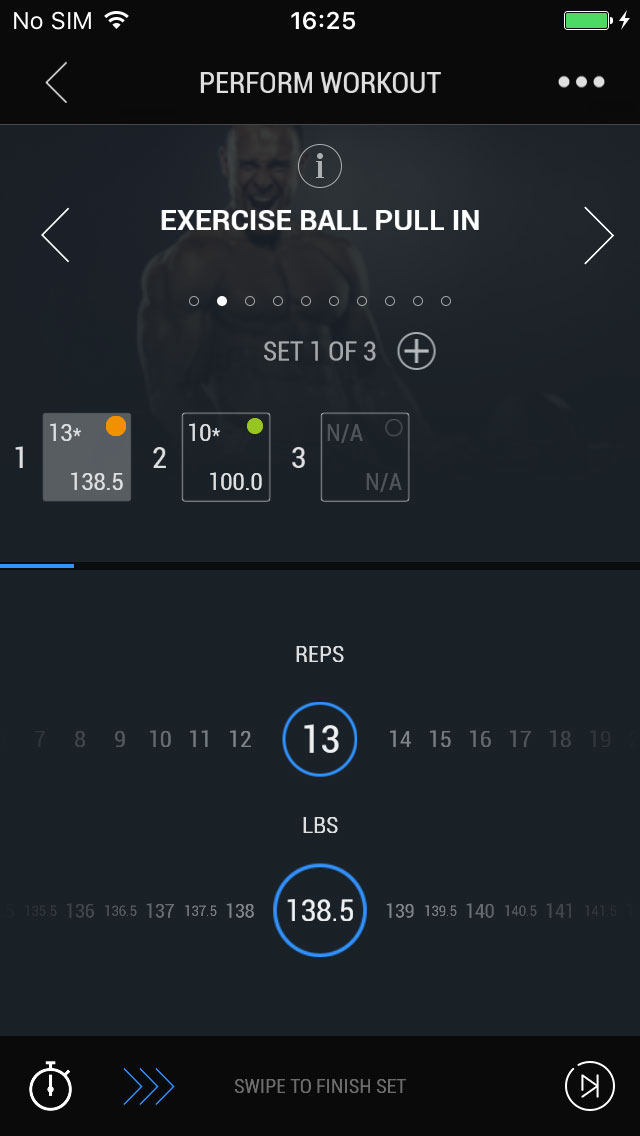The height and width of the screenshot is (1136, 640).
Task: Open the stopwatch timer
Action: pos(50,1086)
